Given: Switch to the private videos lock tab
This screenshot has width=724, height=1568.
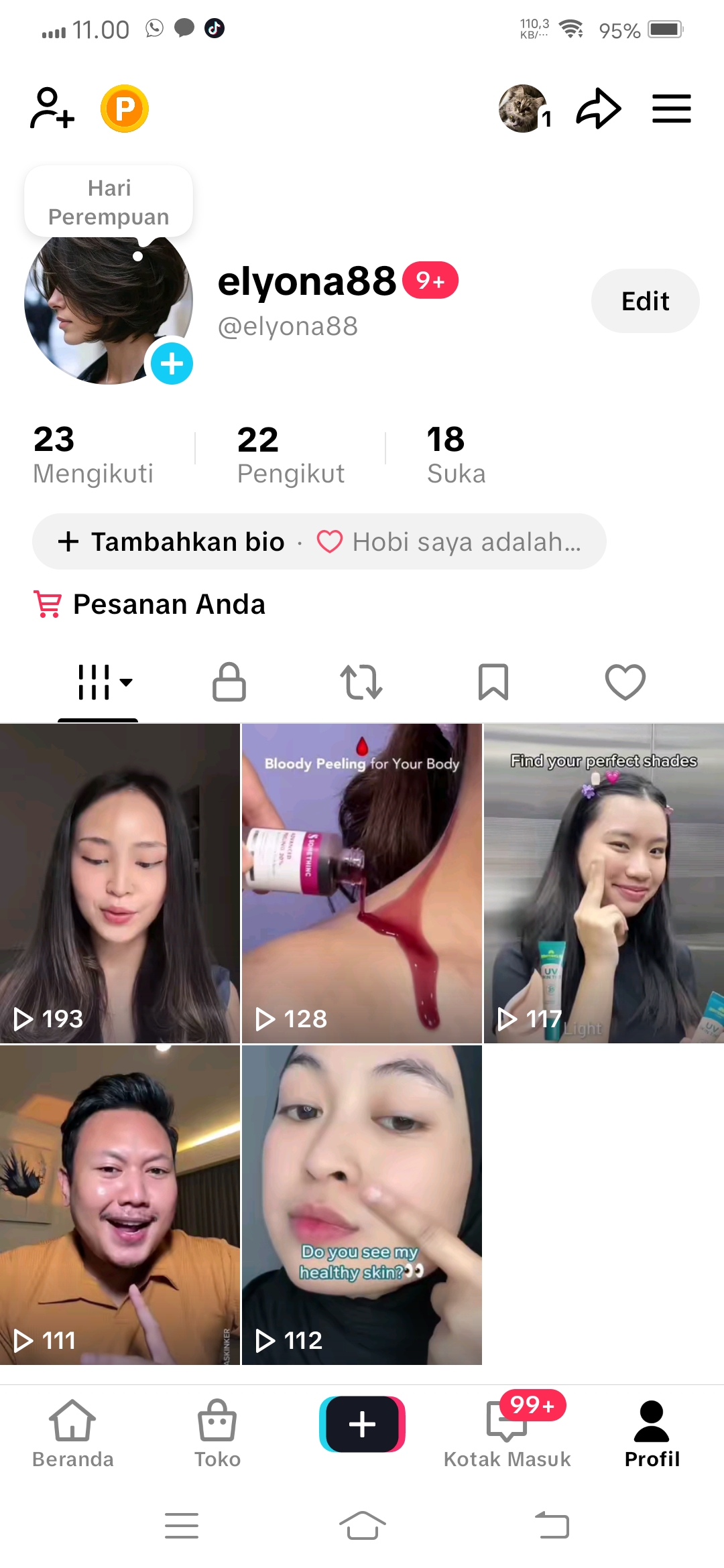Looking at the screenshot, I should click(229, 682).
